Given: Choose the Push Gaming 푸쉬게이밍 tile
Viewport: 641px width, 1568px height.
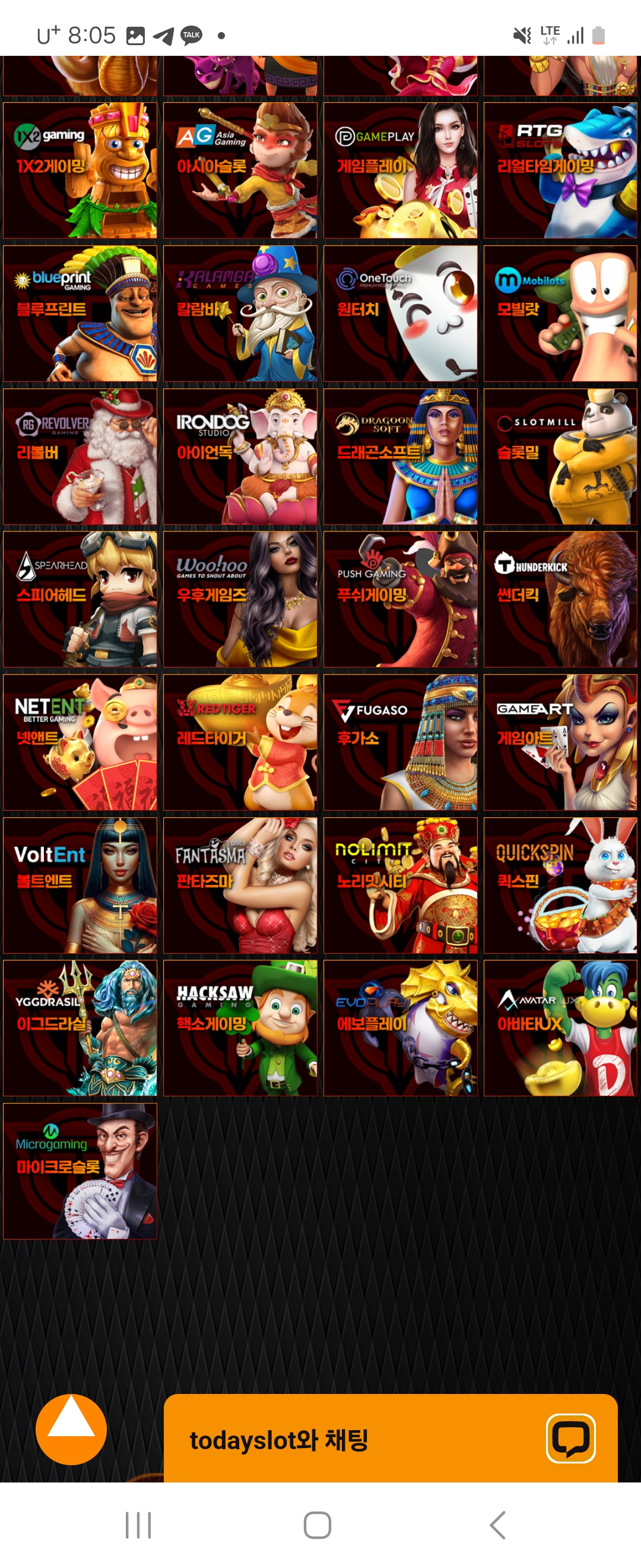Looking at the screenshot, I should click(400, 599).
